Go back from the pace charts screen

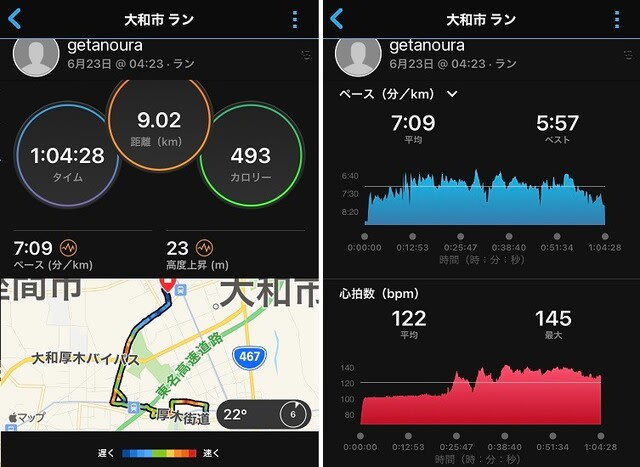(337, 19)
